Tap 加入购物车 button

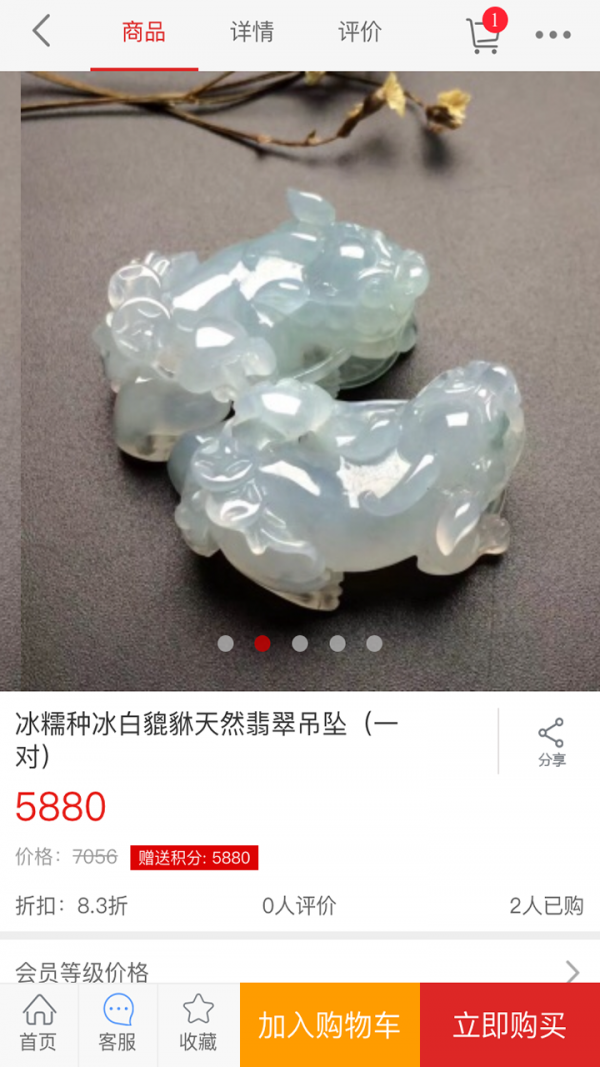pyautogui.click(x=329, y=1025)
